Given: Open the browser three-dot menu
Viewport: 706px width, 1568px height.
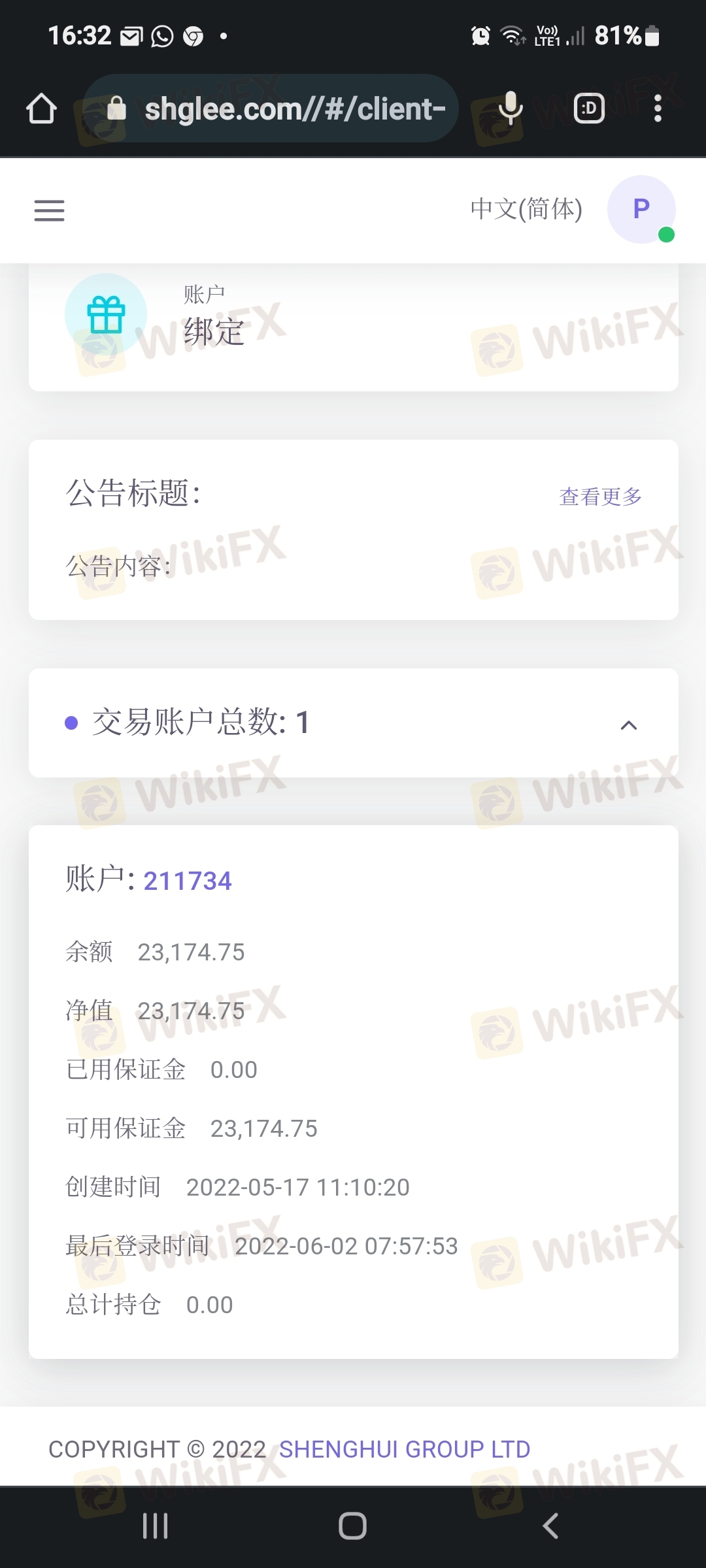Looking at the screenshot, I should tap(658, 108).
